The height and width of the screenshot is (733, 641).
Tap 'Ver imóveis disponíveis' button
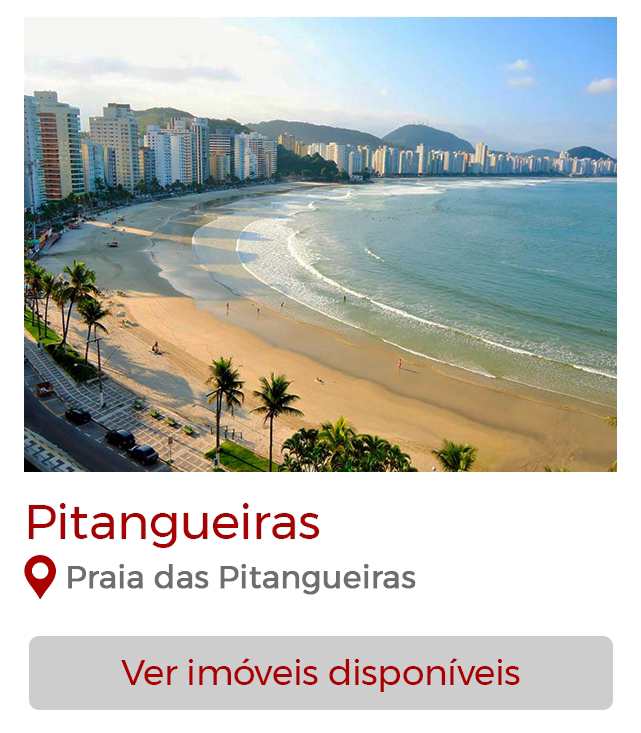[x=320, y=673]
